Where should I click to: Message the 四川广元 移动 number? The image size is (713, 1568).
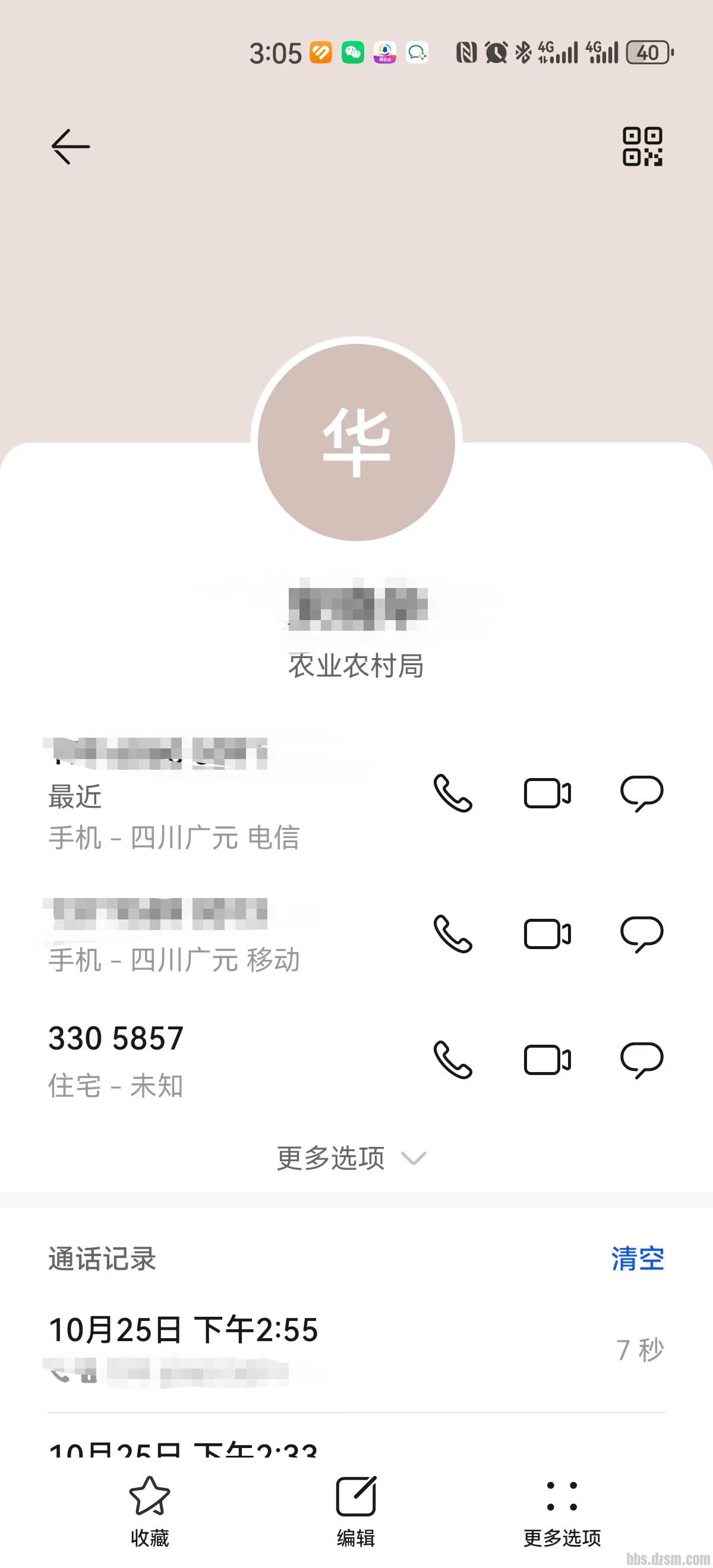[x=641, y=933]
